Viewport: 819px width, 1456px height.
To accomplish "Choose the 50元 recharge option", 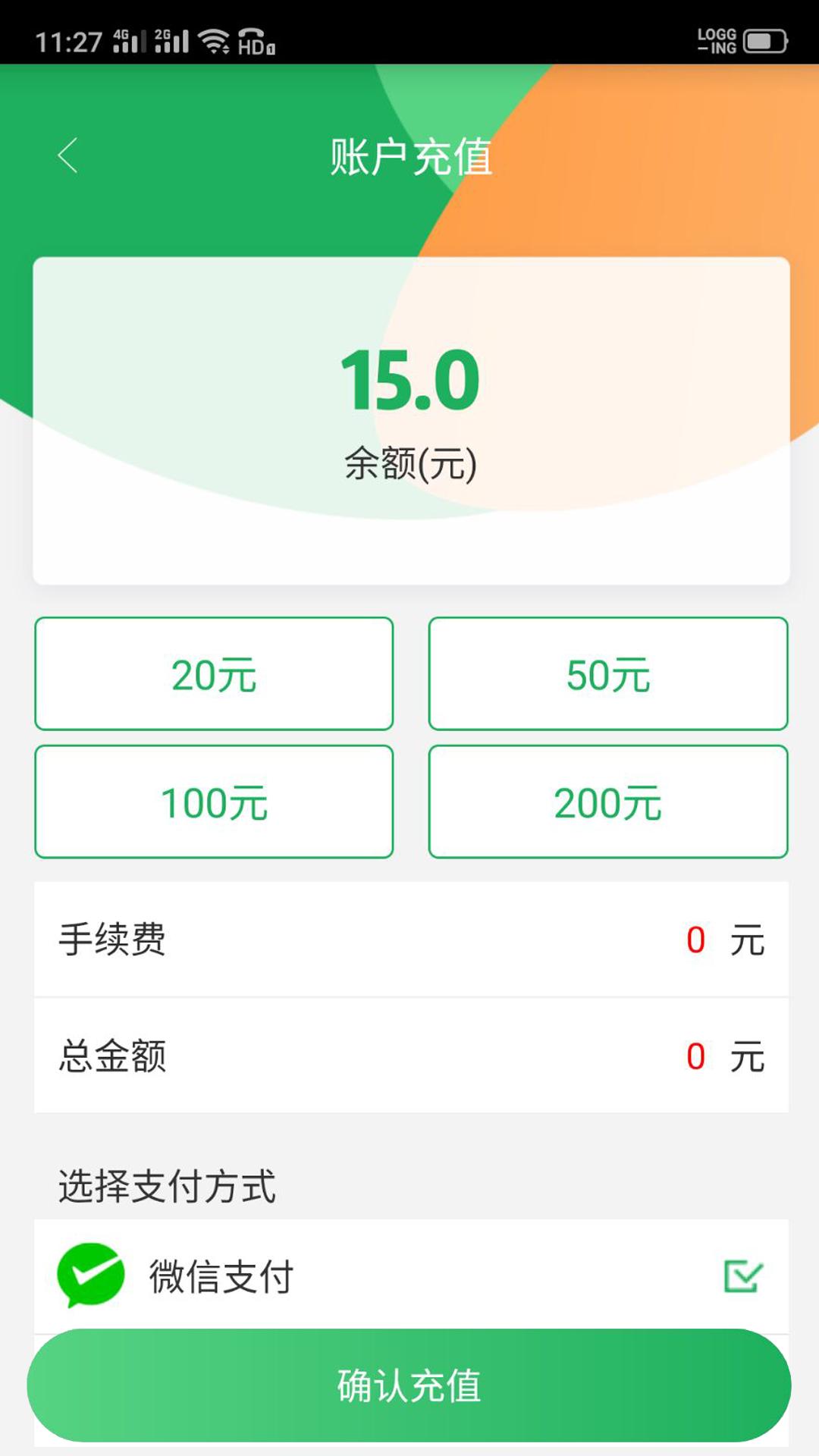I will pyautogui.click(x=608, y=673).
